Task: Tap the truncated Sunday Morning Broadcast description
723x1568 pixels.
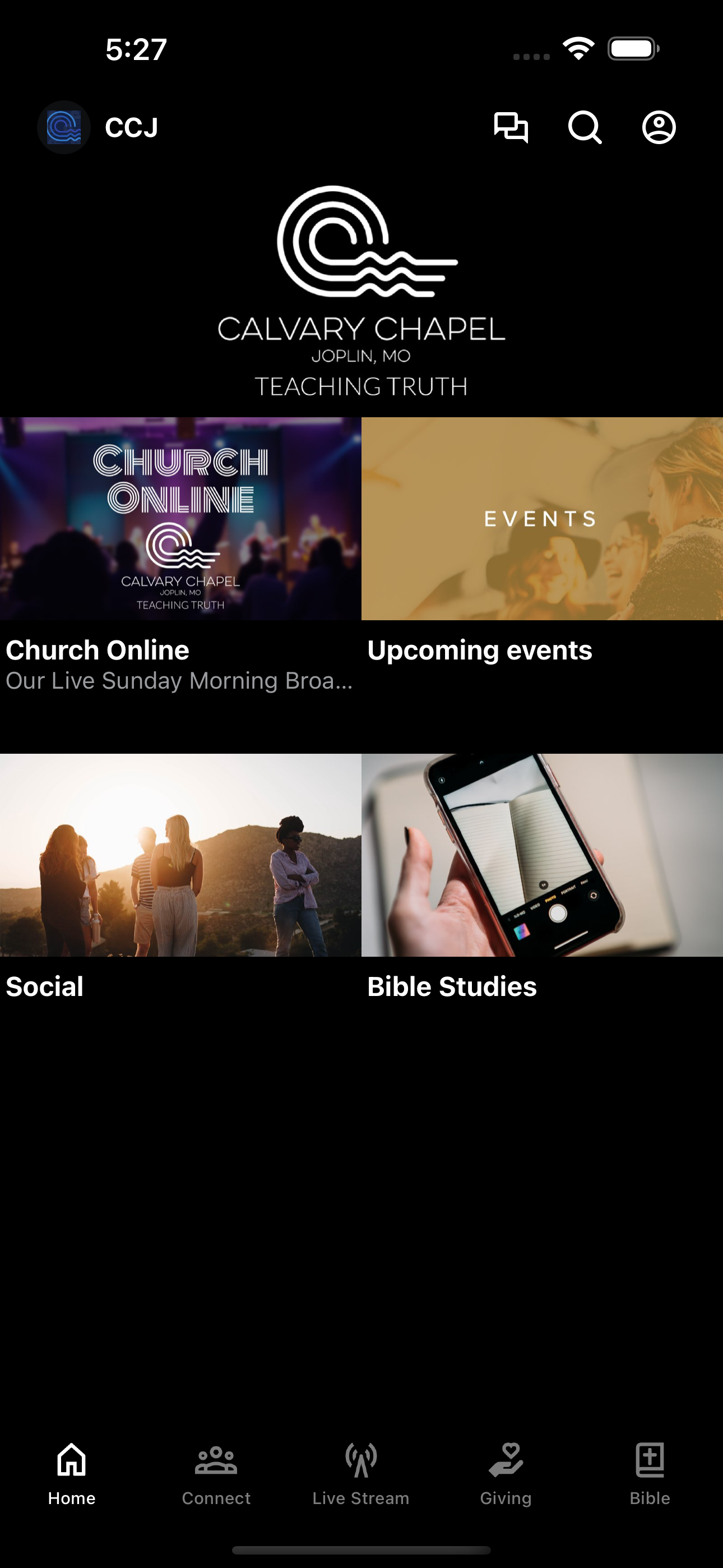Action: click(179, 682)
